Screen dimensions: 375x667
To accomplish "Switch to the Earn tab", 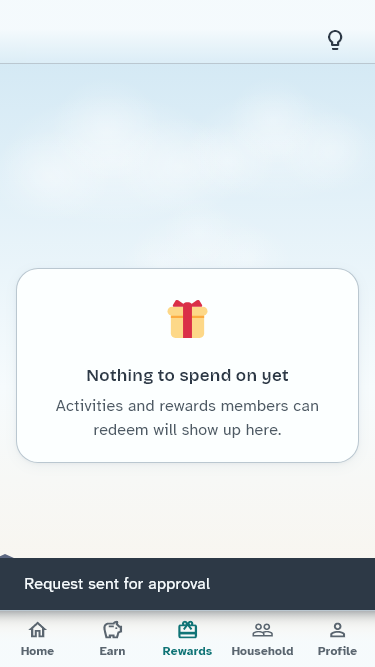I will point(112,639).
